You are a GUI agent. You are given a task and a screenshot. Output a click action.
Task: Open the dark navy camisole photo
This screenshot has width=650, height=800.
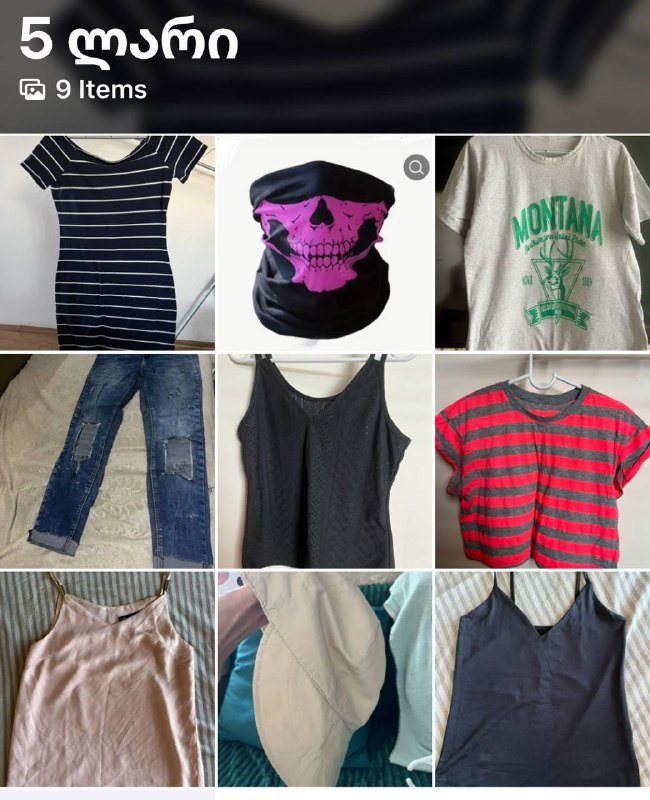point(542,680)
